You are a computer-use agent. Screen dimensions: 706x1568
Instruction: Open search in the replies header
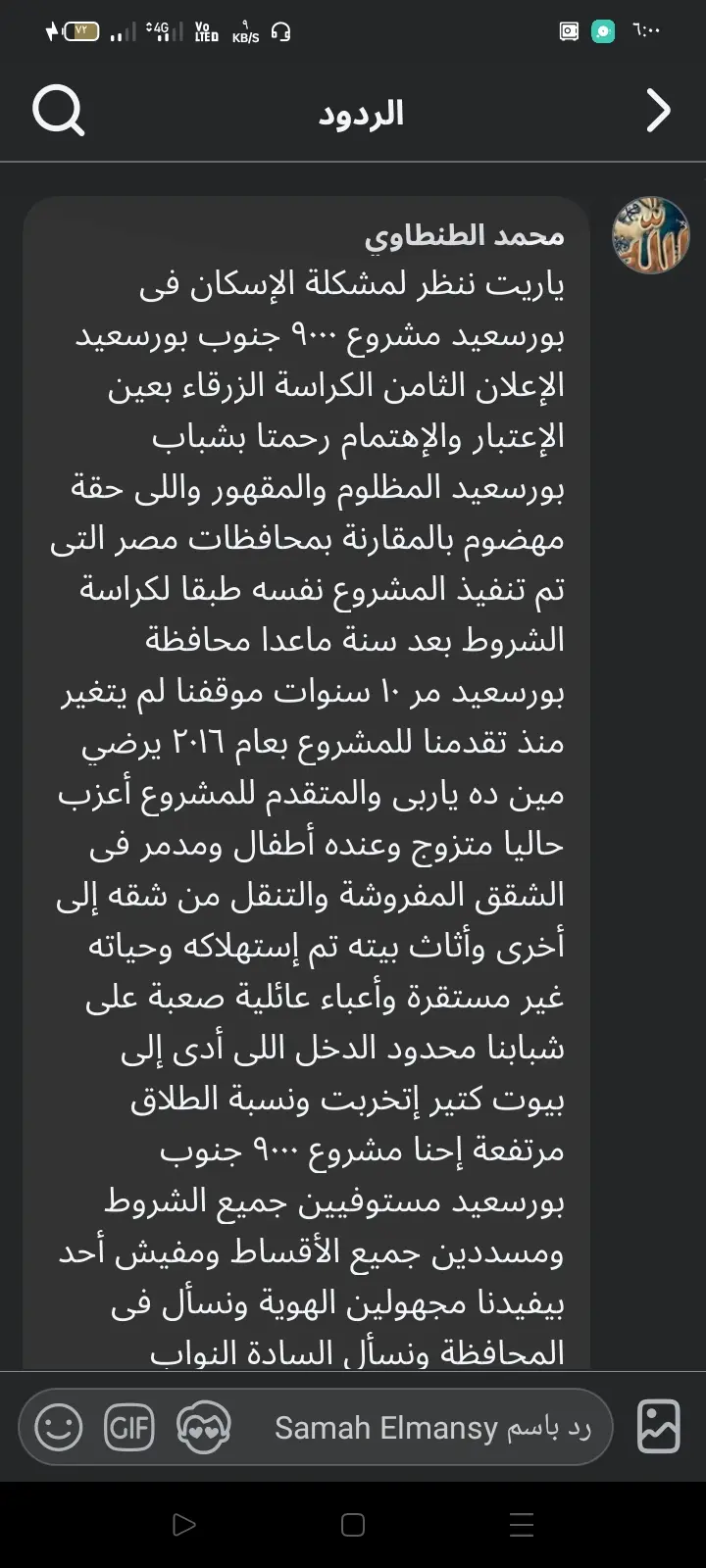point(59,112)
